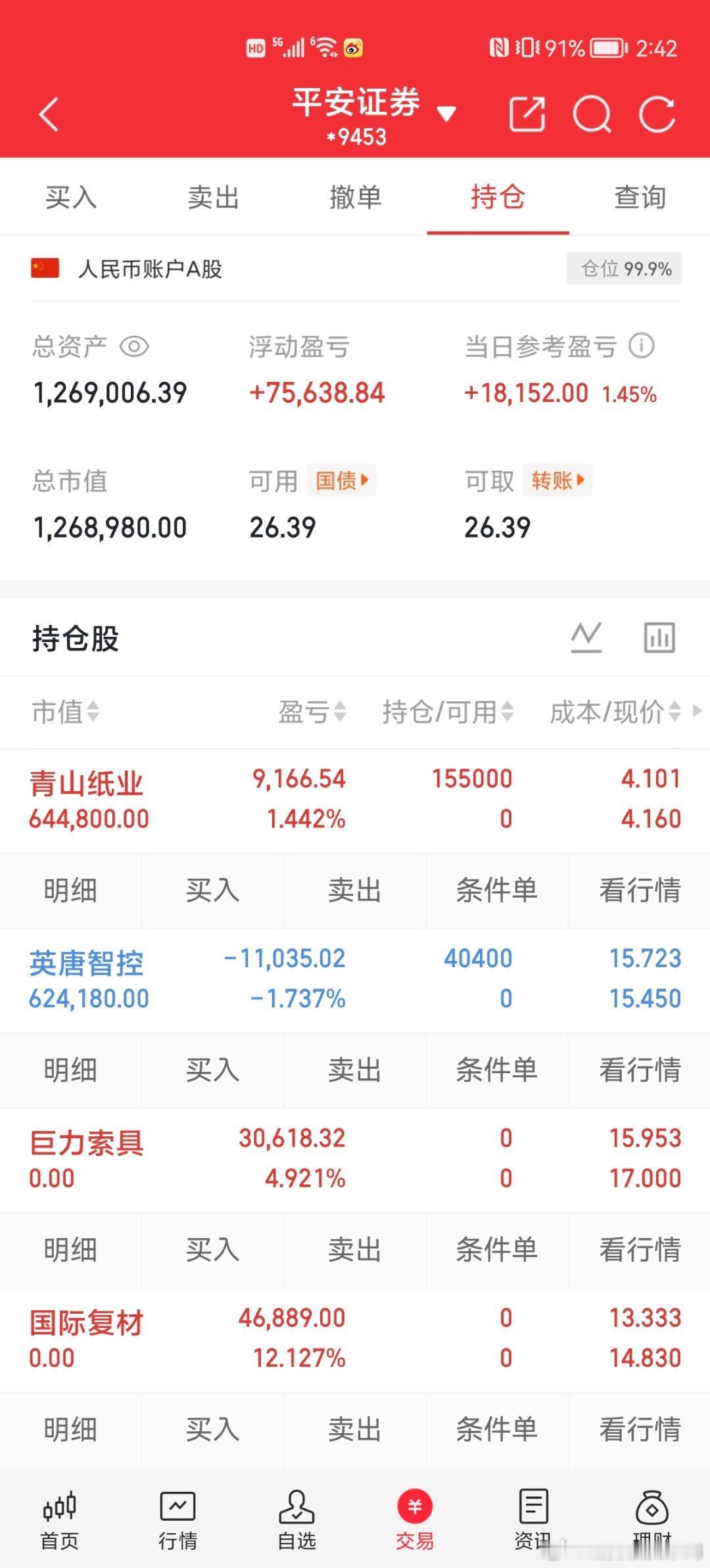Open the 国债 link next to 可用
The height and width of the screenshot is (1568, 710).
(341, 480)
